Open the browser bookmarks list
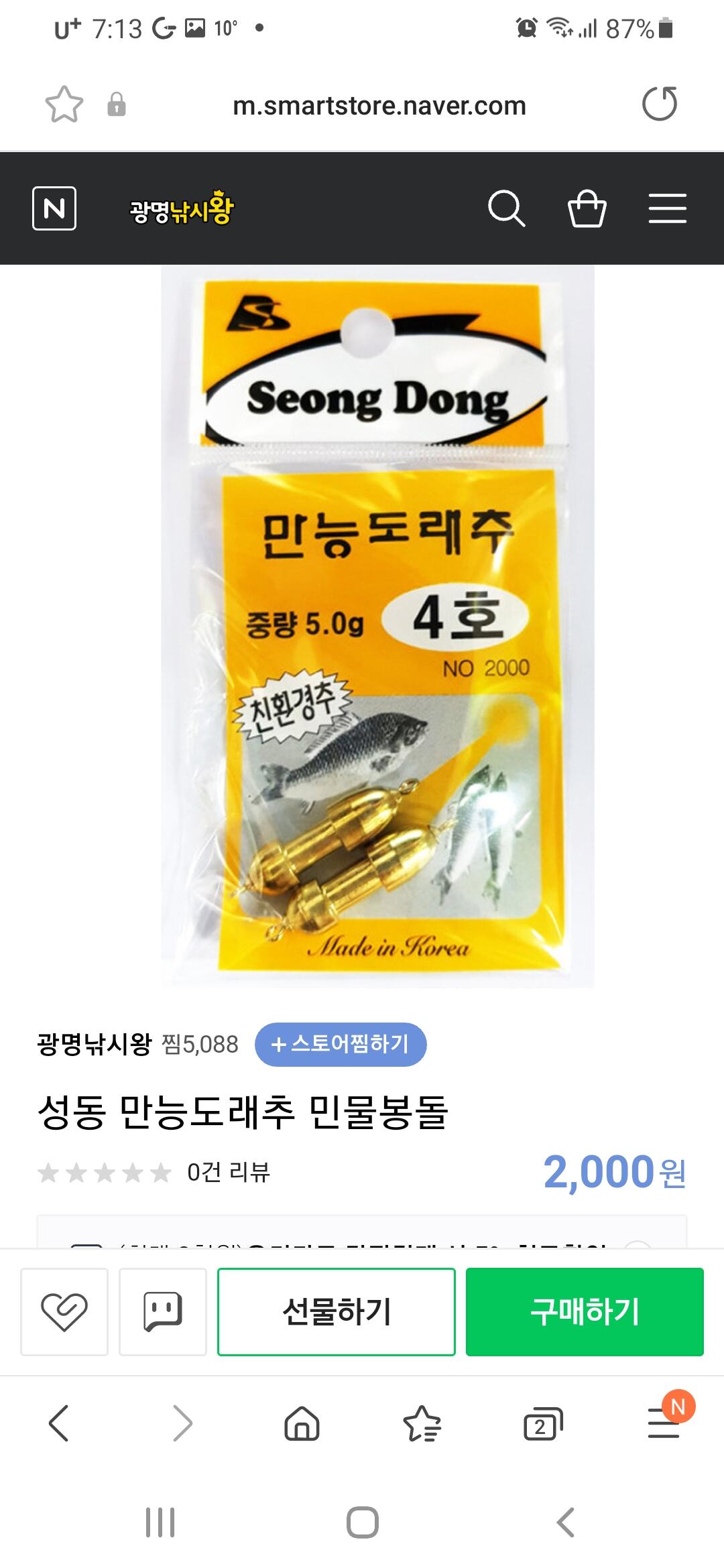The width and height of the screenshot is (724, 1568). tap(422, 1423)
